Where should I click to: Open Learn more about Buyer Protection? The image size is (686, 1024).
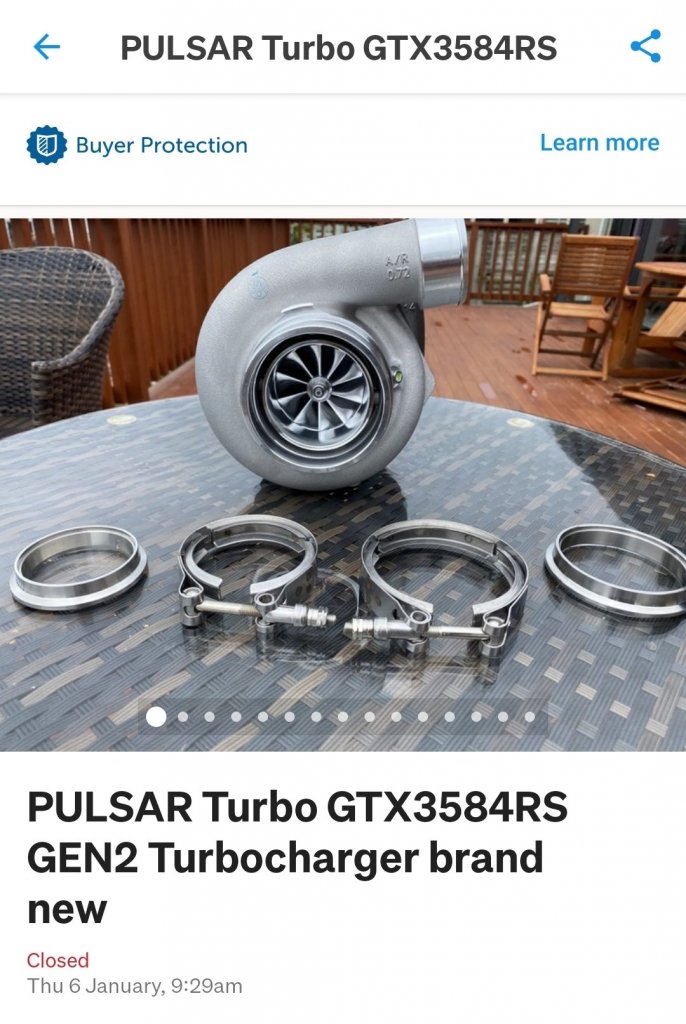point(598,143)
